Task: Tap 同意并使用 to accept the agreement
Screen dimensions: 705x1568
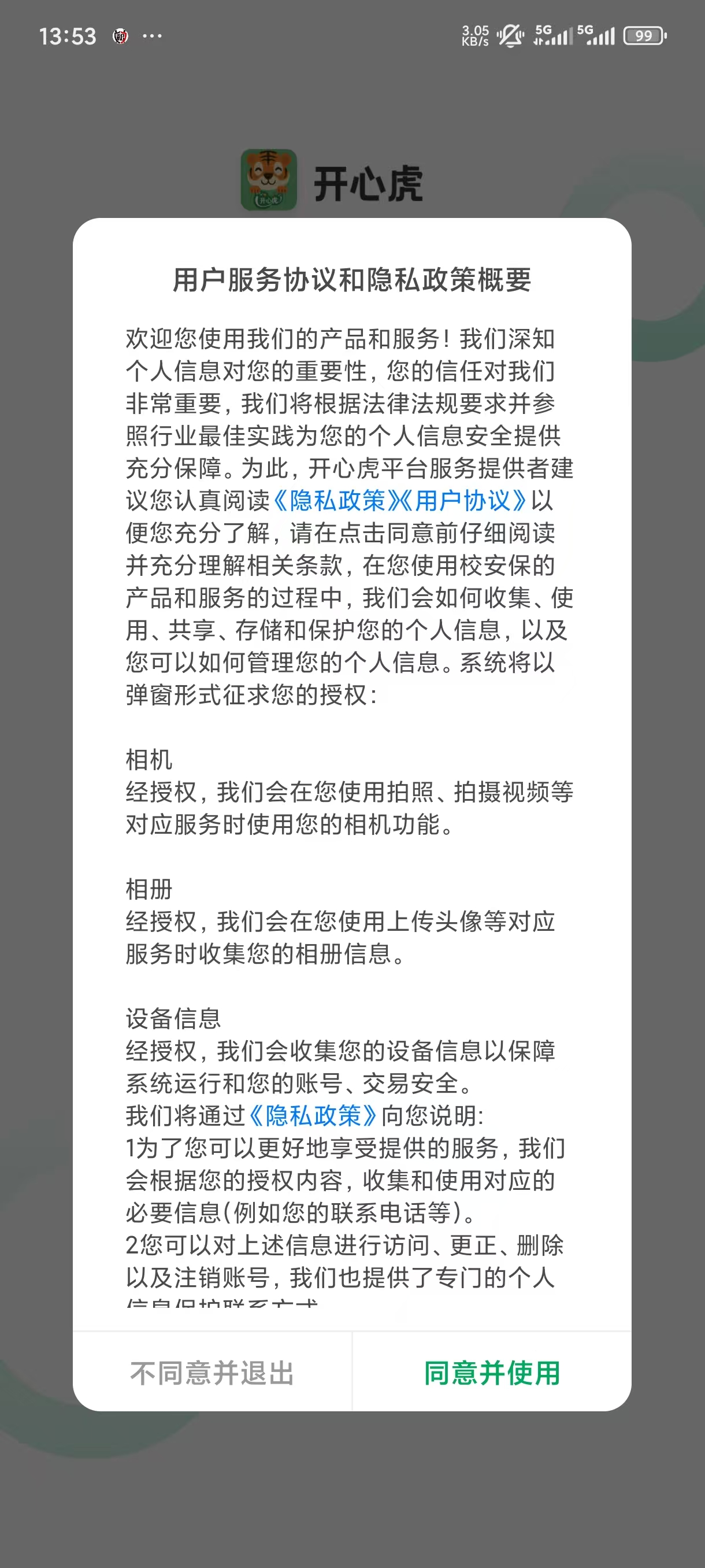Action: pos(492,1373)
